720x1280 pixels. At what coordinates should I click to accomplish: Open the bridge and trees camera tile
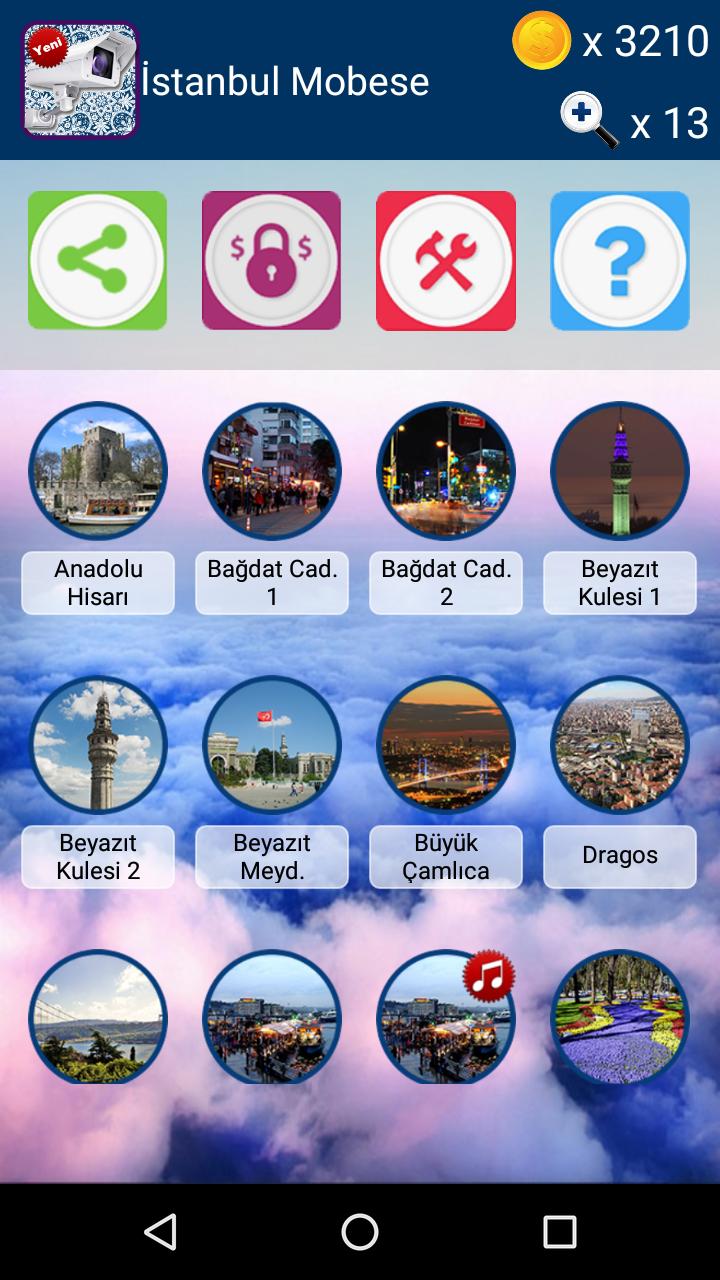pos(98,1018)
